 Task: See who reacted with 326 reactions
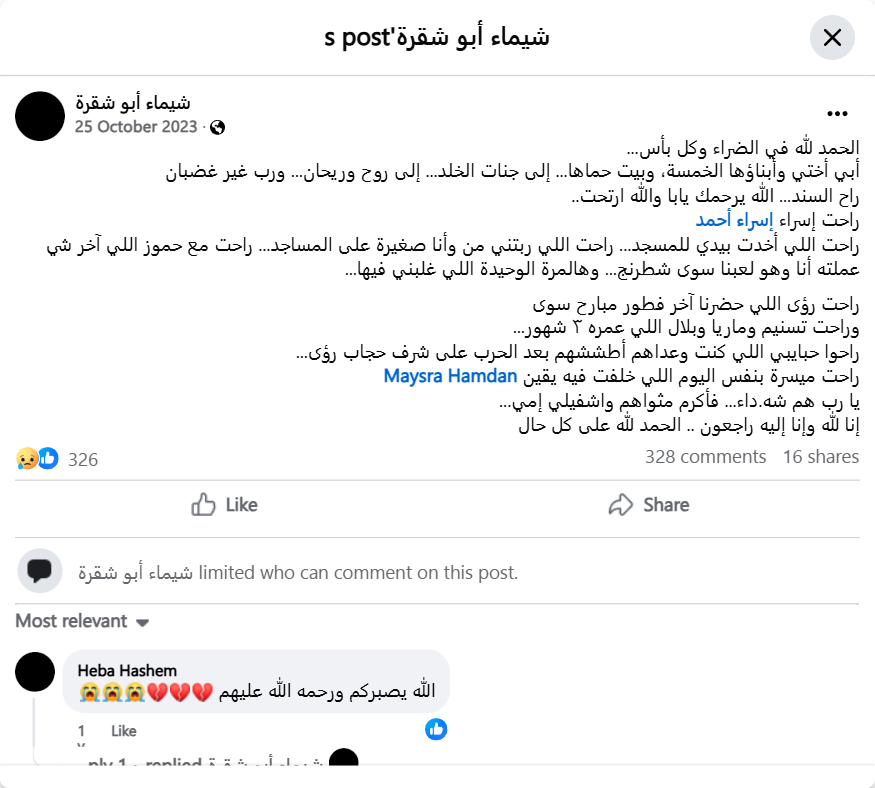point(82,459)
